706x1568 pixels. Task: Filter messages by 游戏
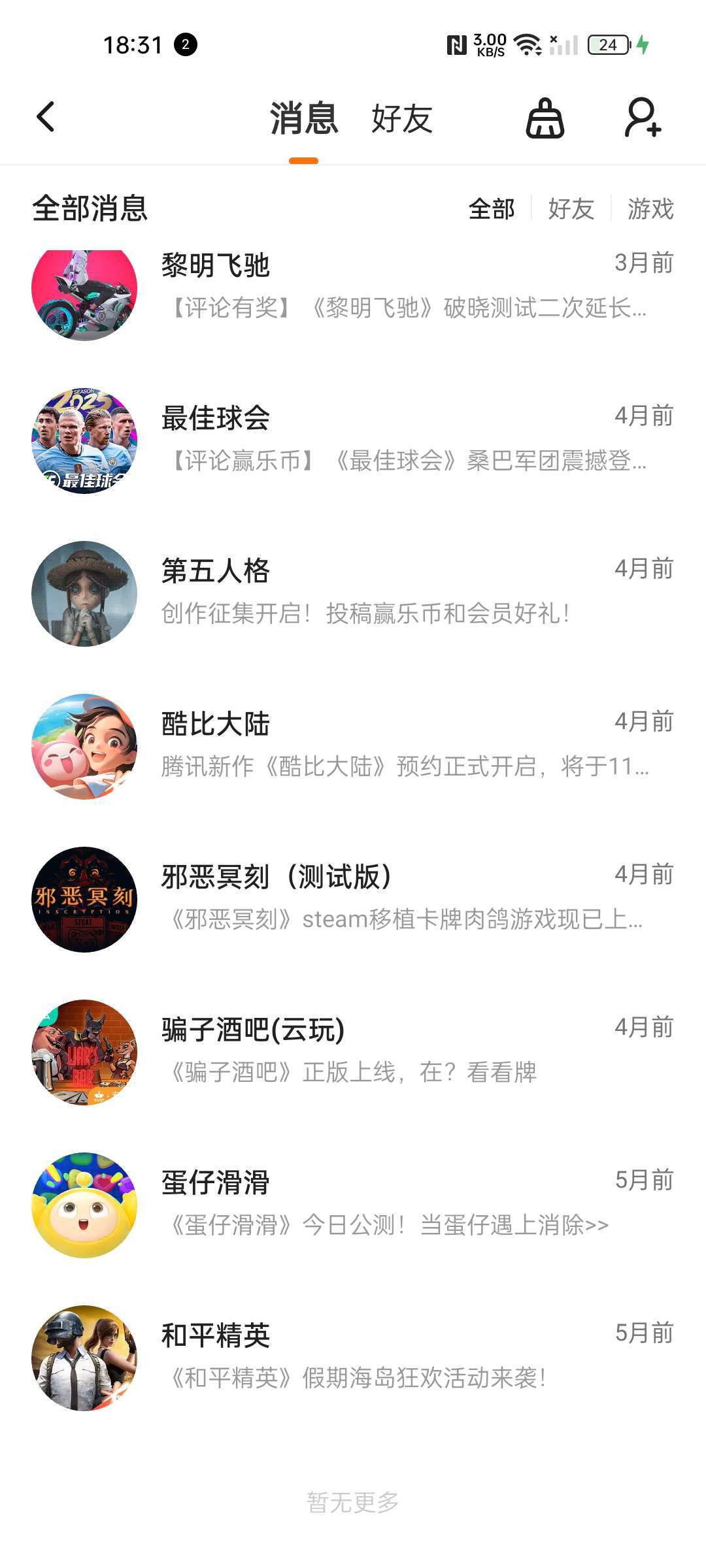pos(650,209)
